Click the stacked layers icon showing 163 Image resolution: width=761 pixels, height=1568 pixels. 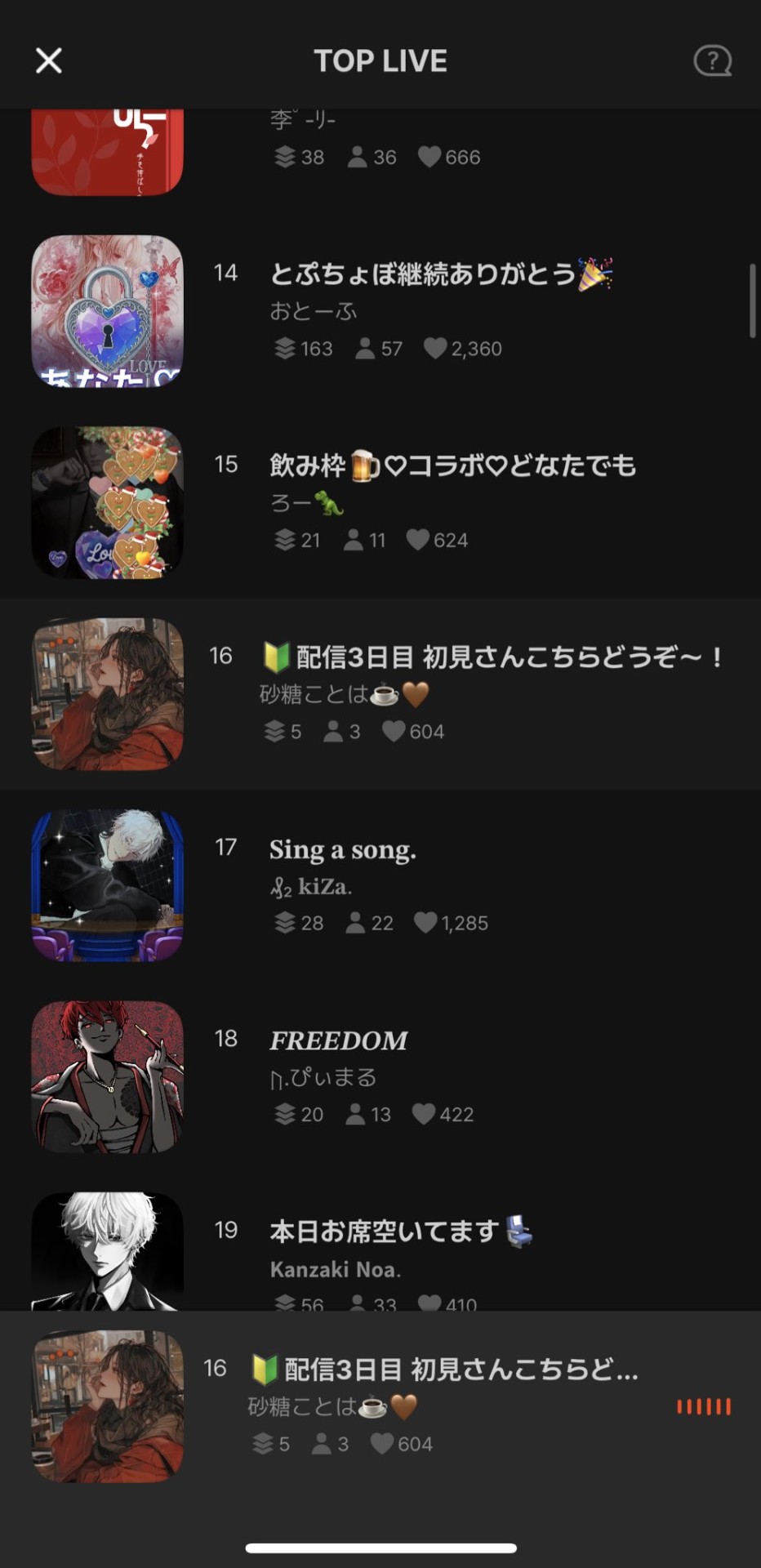pyautogui.click(x=283, y=349)
